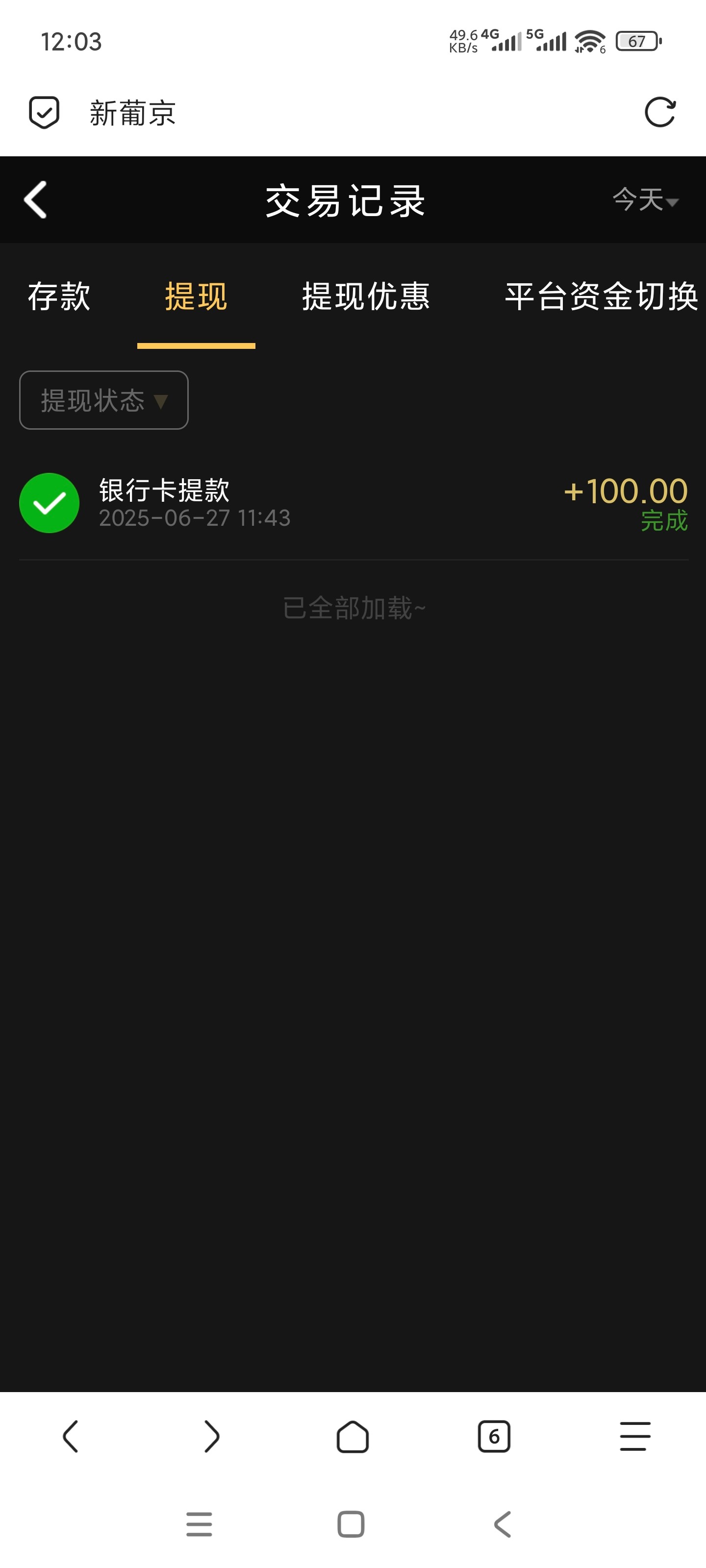This screenshot has width=706, height=1568.
Task: Open the browser menu
Action: [x=635, y=1437]
